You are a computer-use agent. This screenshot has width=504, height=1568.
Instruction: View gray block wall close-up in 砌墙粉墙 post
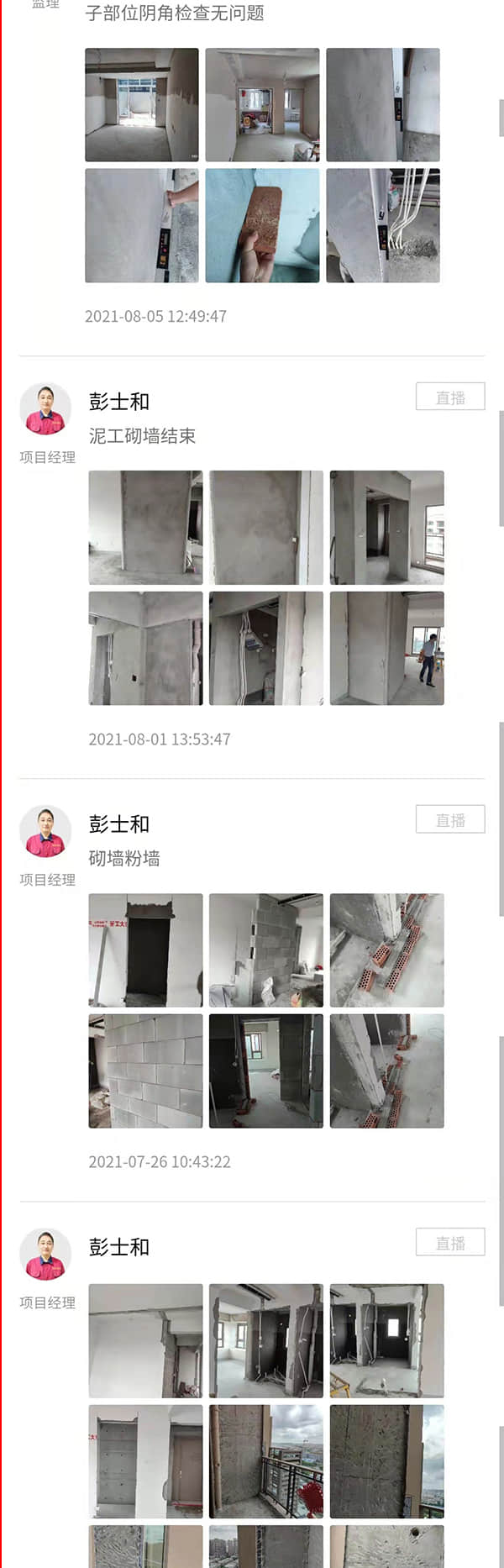tap(145, 1071)
